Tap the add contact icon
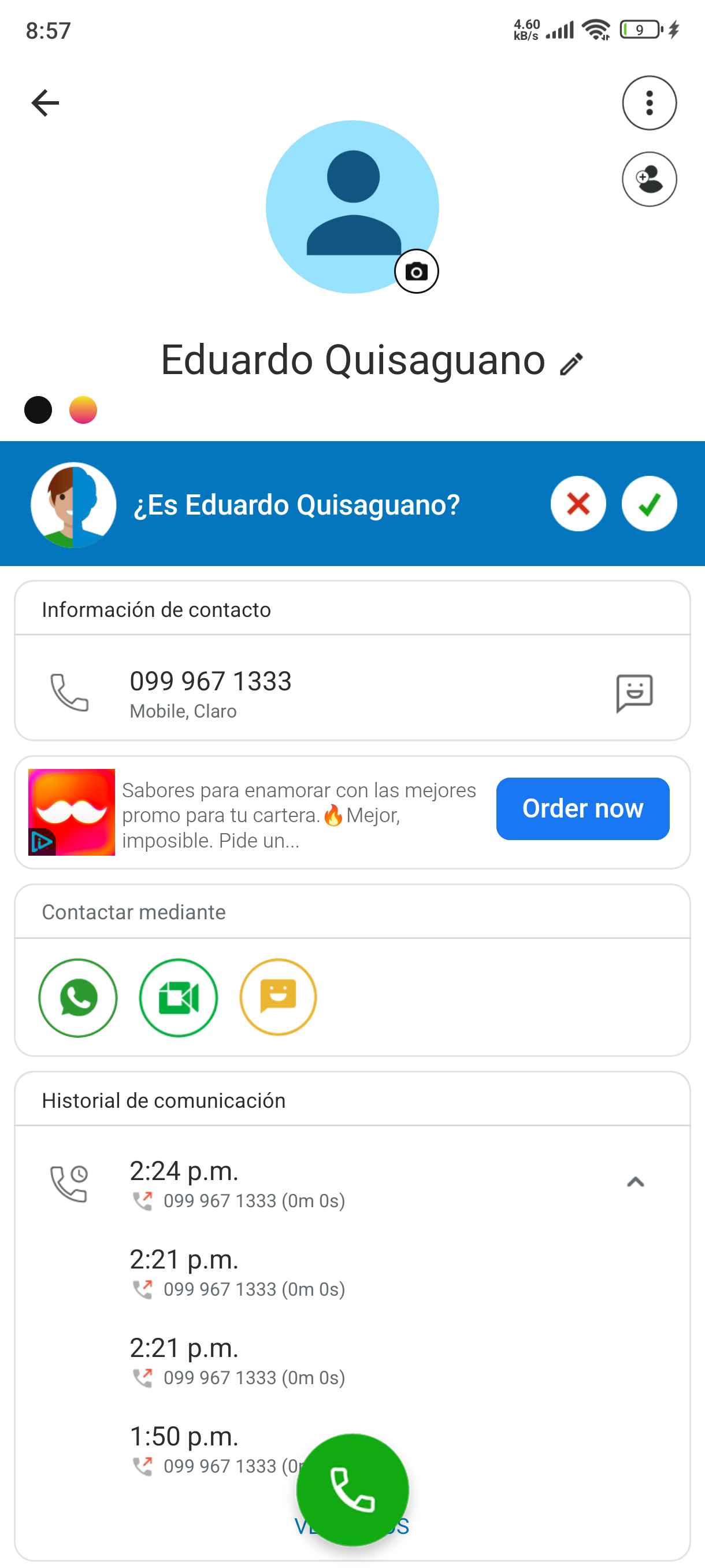This screenshot has width=705, height=1568. tap(649, 179)
